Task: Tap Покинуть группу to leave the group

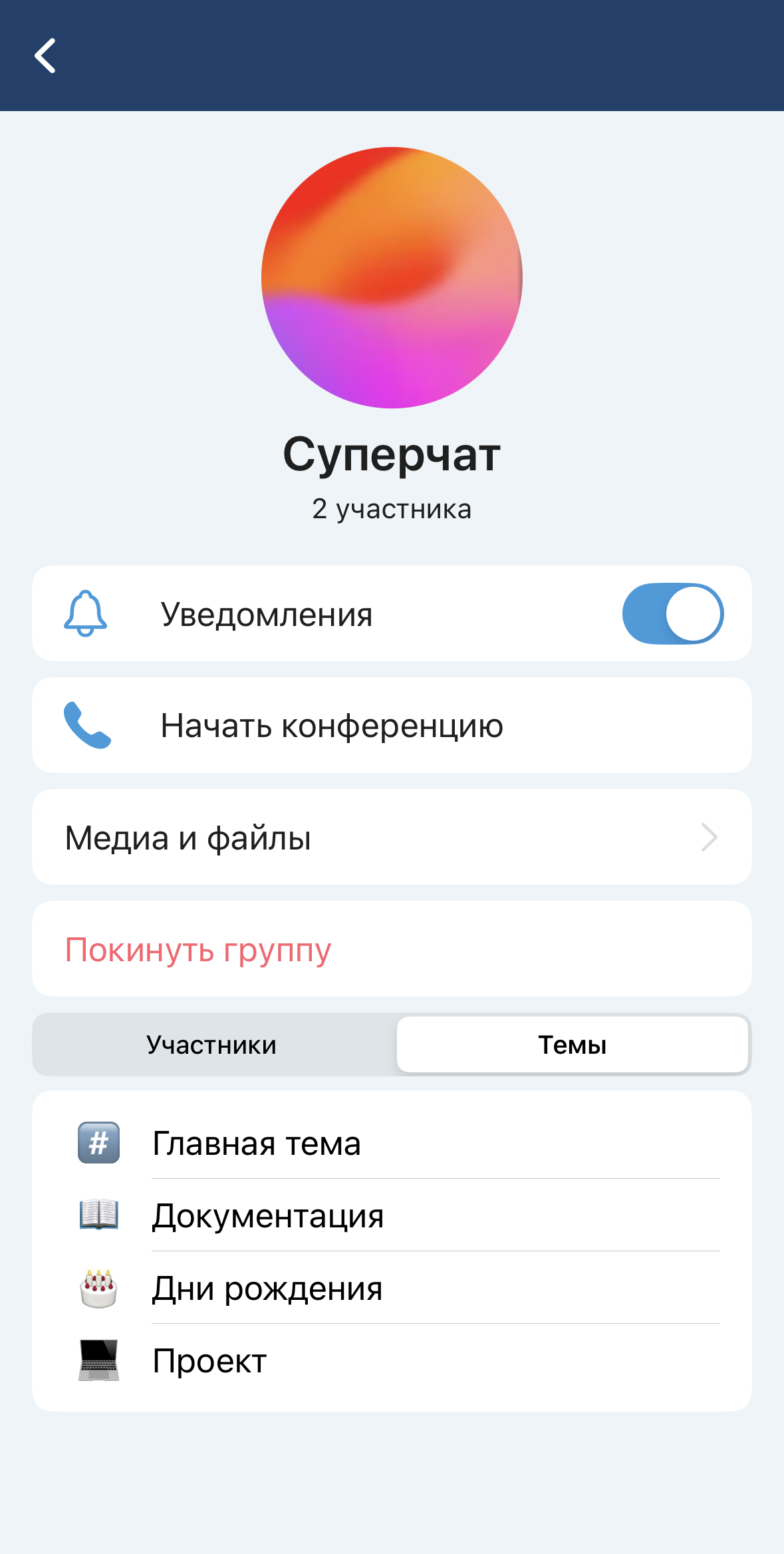Action: pyautogui.click(x=198, y=949)
